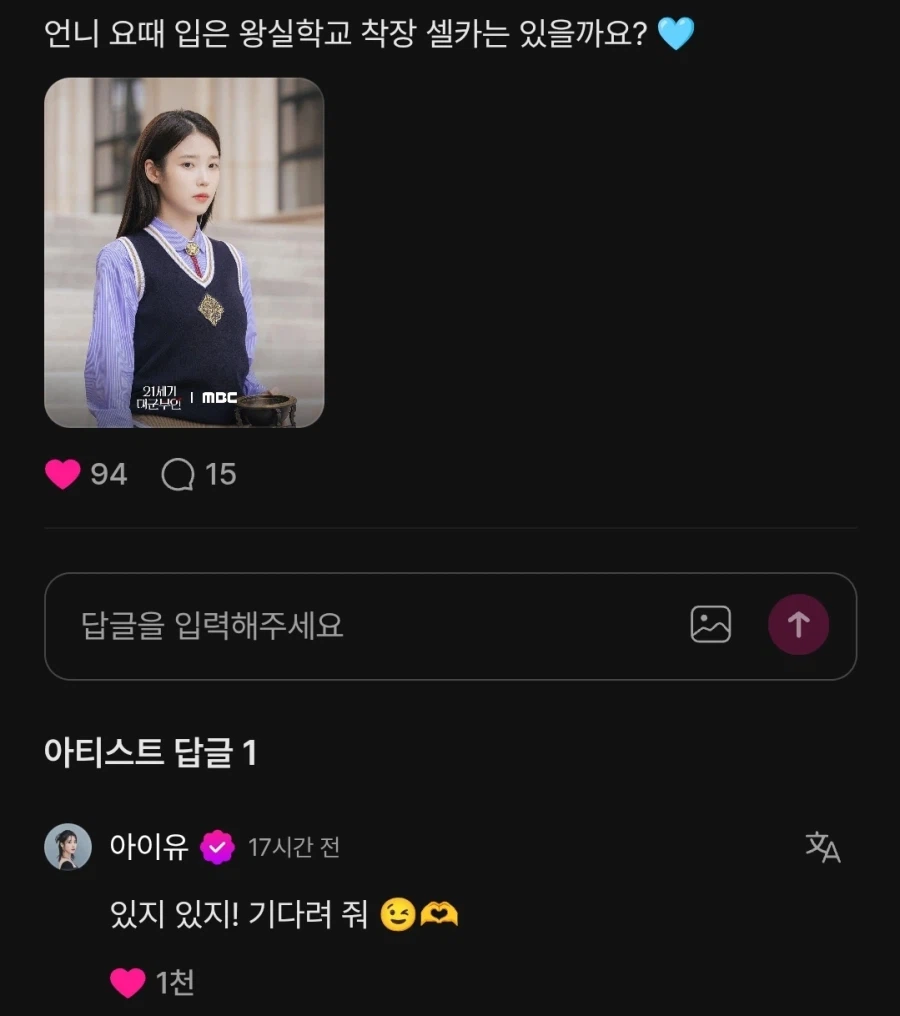This screenshot has height=1016, width=900.
Task: Select the 1천 like count on the reply
Action: [x=170, y=984]
